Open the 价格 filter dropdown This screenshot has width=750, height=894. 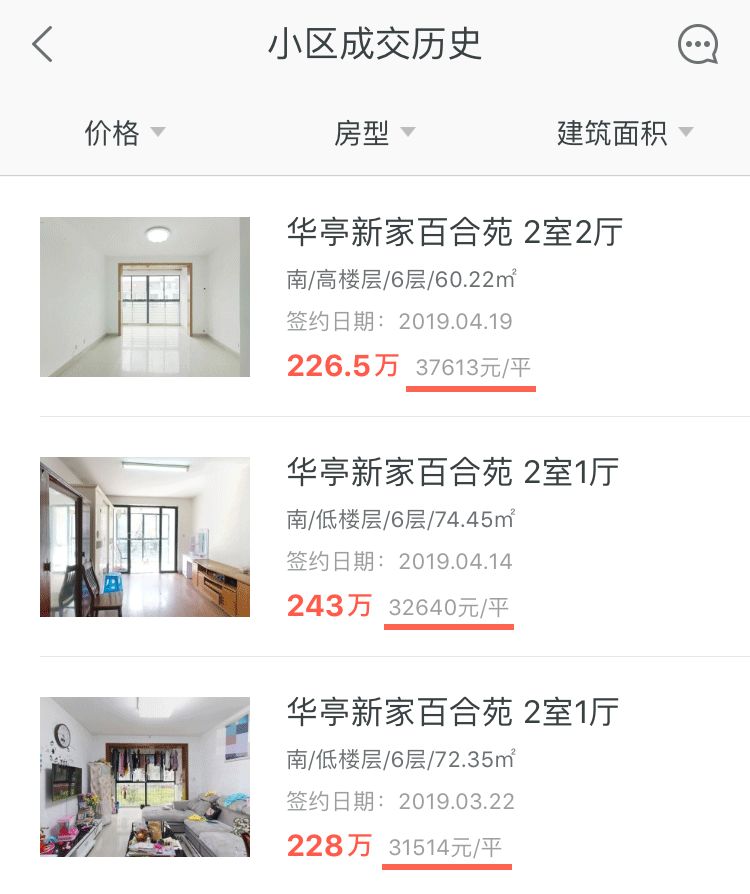click(113, 131)
